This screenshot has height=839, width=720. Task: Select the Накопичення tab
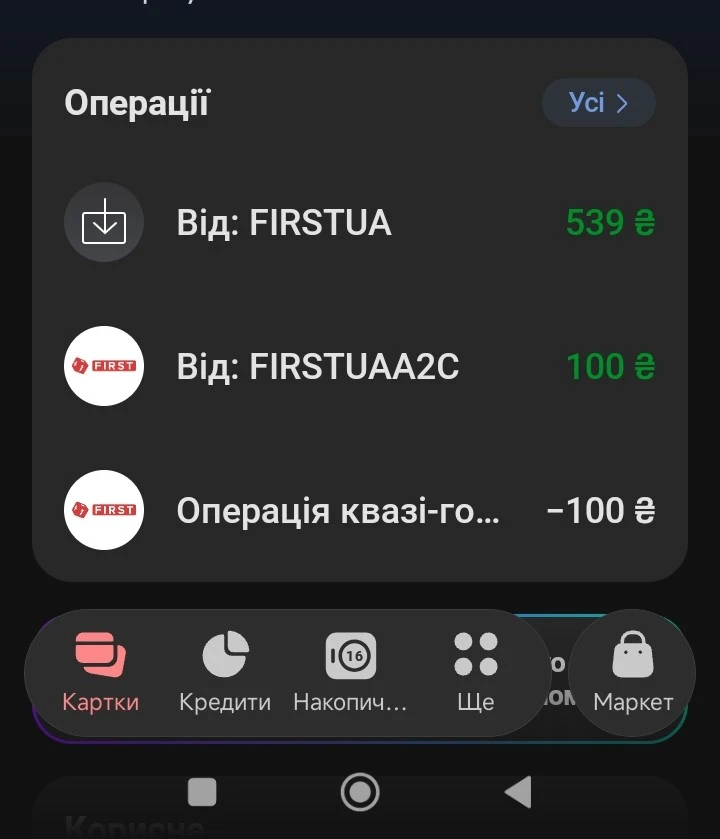pos(350,672)
